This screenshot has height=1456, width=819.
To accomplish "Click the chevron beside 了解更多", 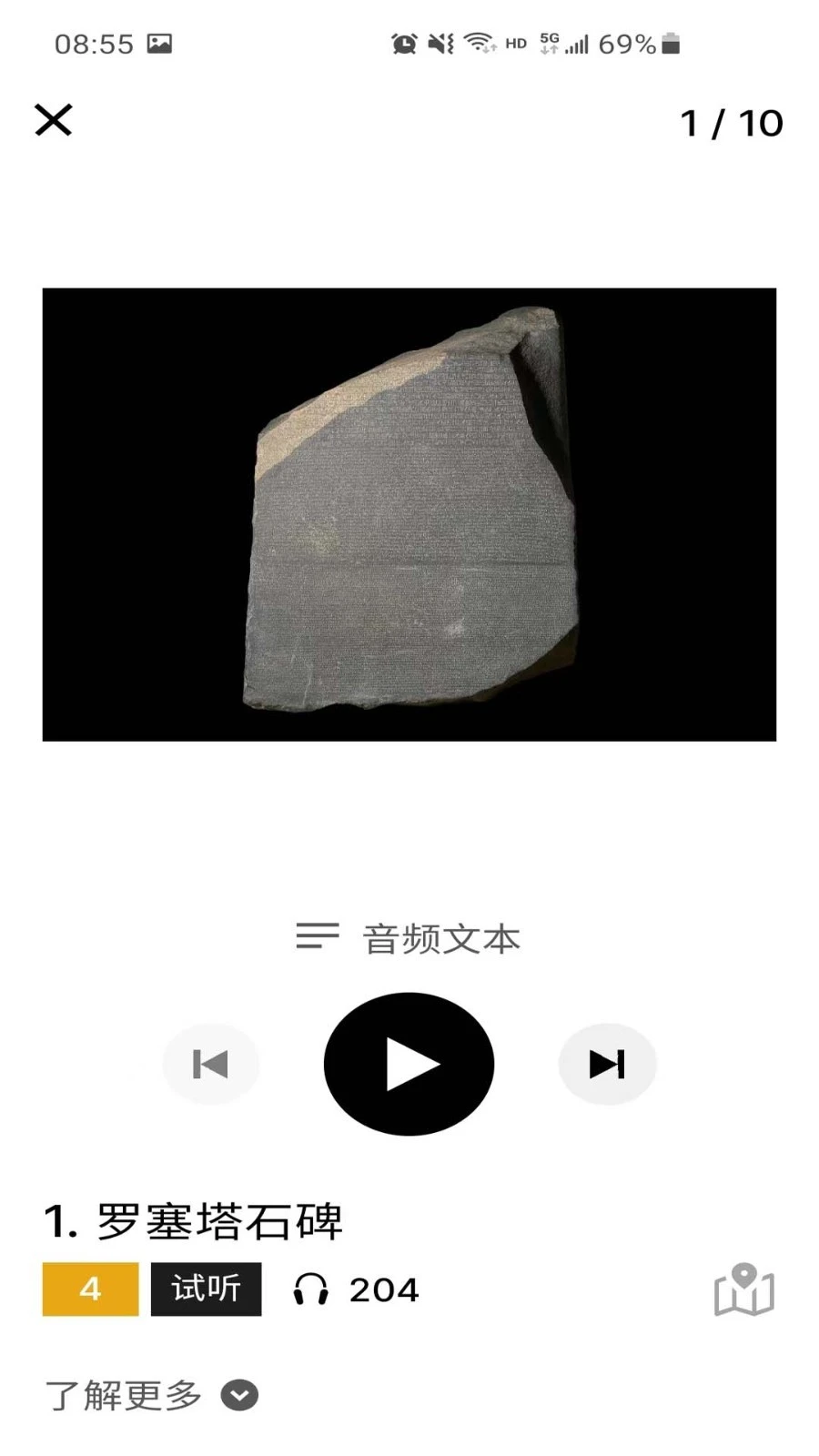I will coord(239,1395).
